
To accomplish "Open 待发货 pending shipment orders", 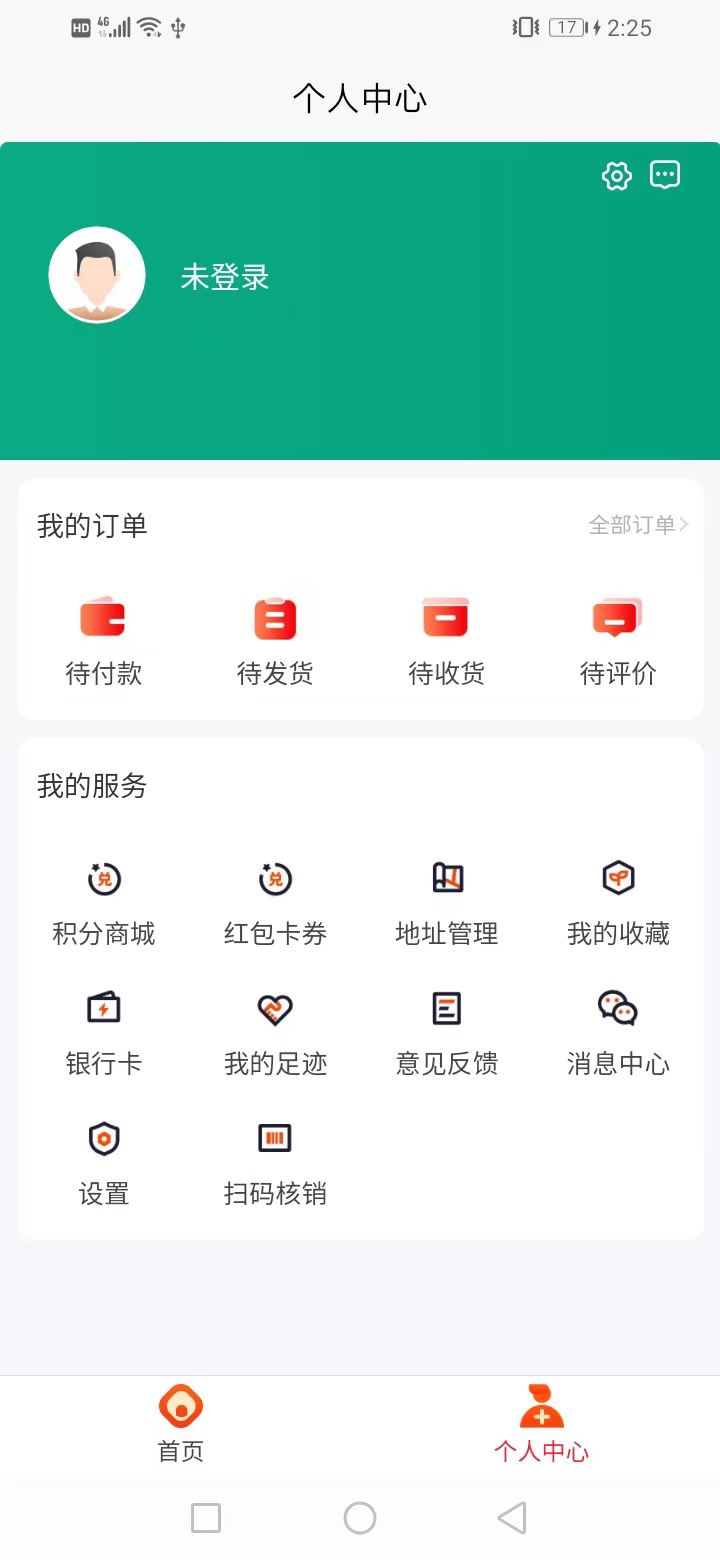I will click(275, 640).
